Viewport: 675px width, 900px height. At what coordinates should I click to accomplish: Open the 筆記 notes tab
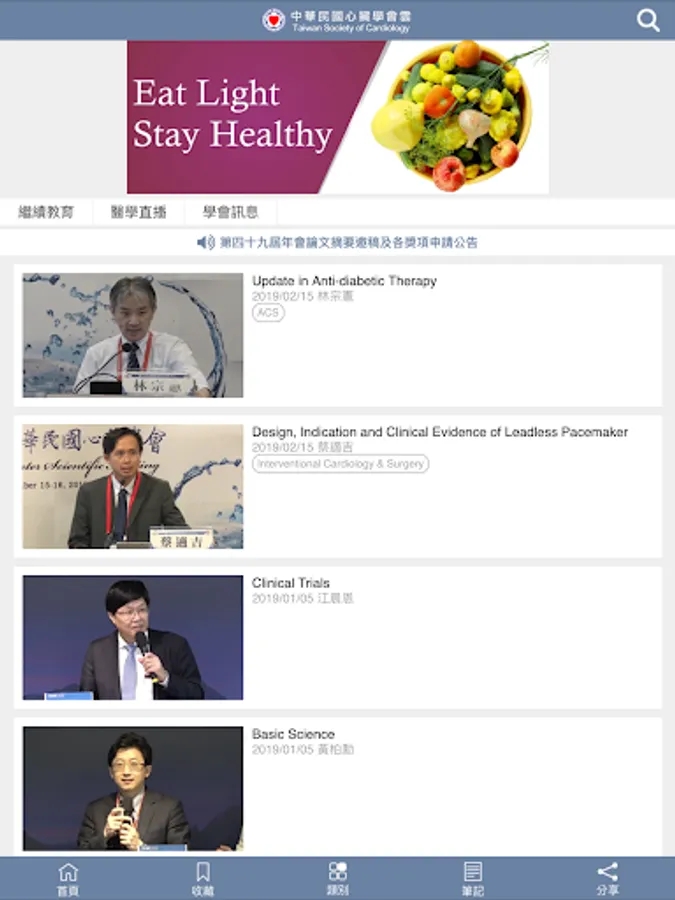pos(472,879)
